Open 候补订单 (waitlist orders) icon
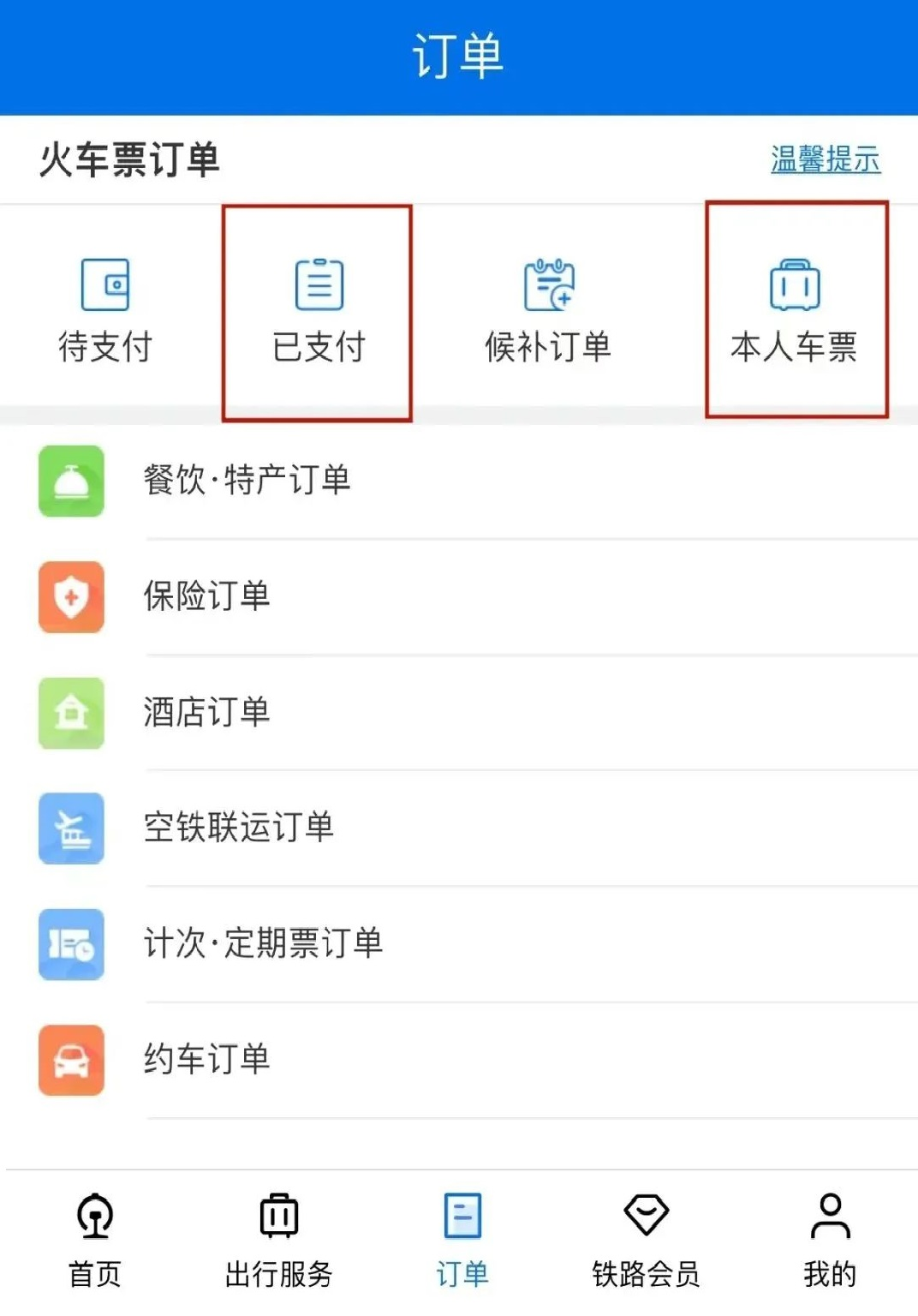 point(547,285)
